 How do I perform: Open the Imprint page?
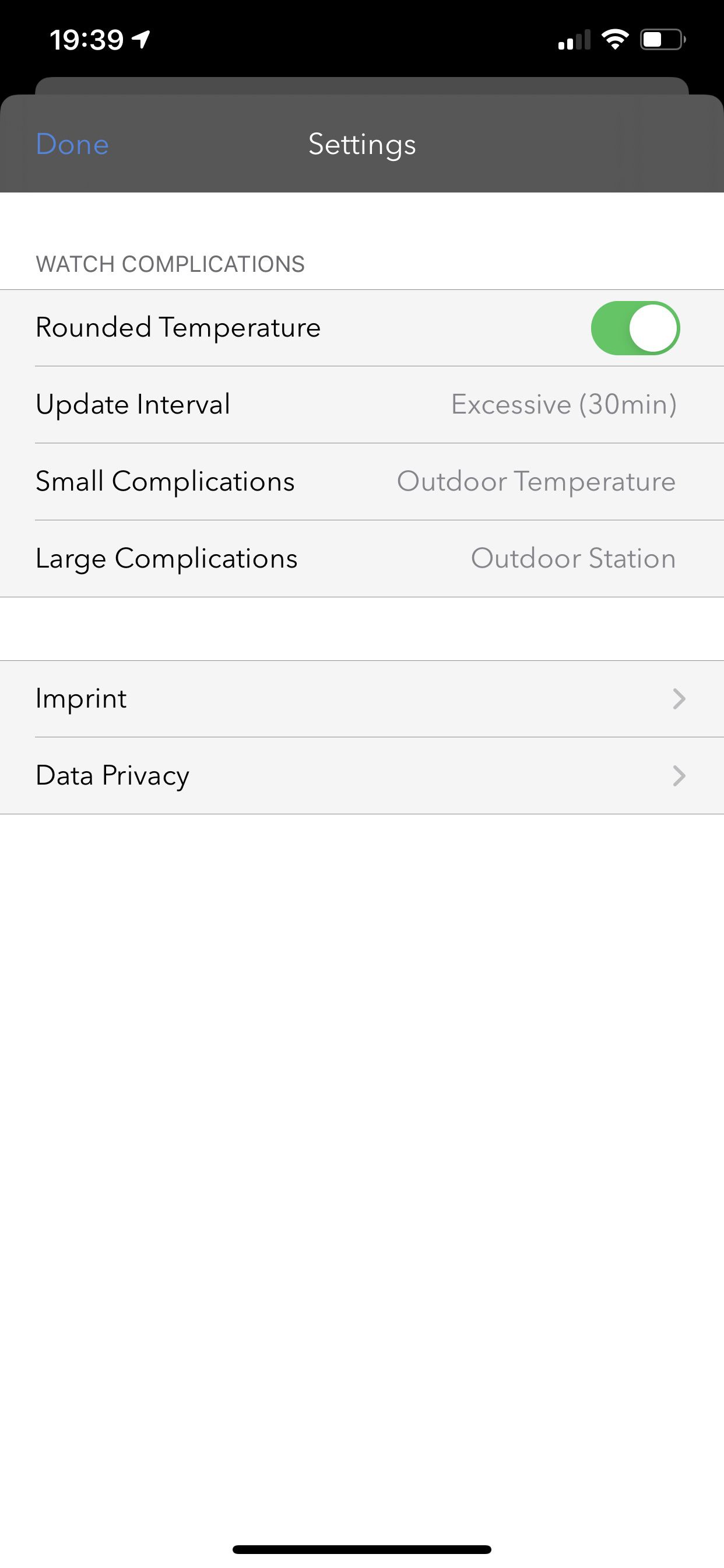(x=362, y=699)
